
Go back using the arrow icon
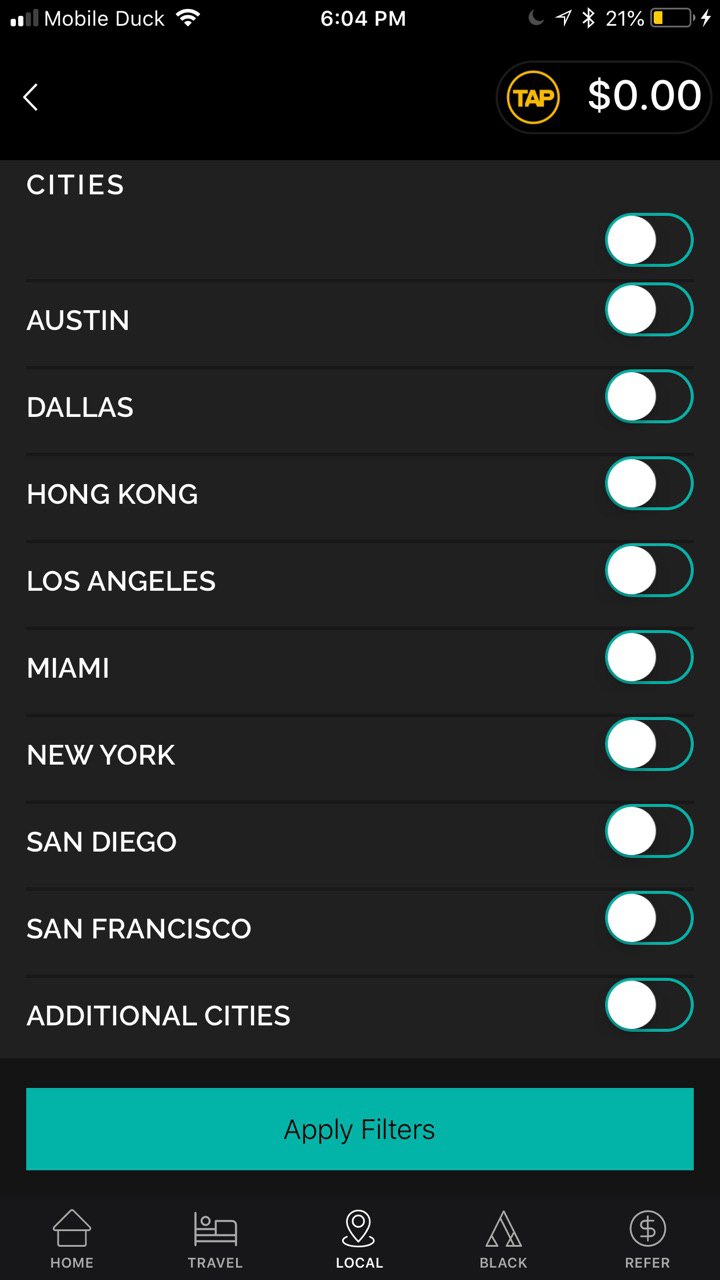tap(31, 97)
